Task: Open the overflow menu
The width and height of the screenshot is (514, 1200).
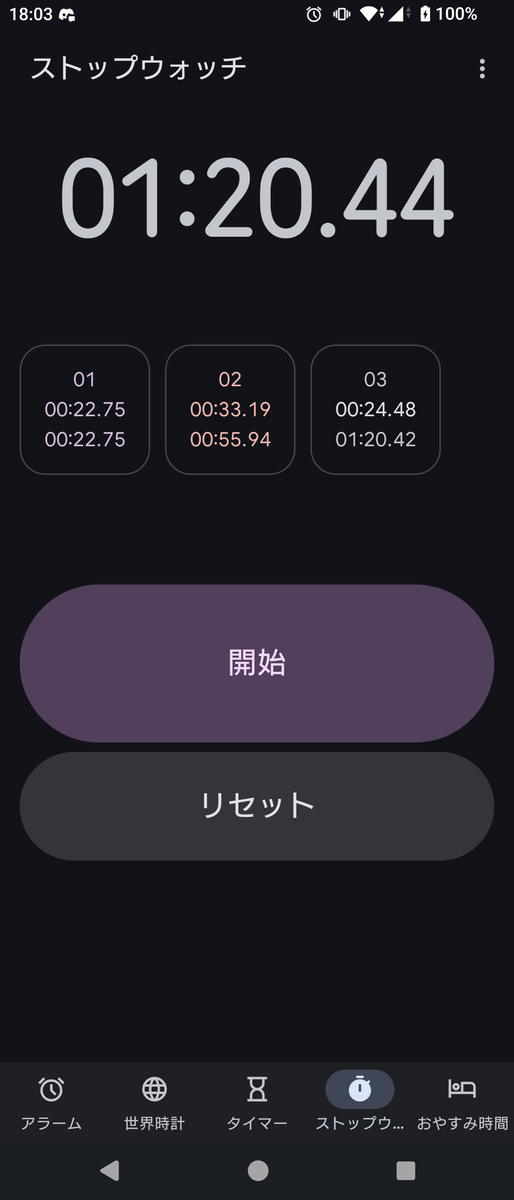Action: click(482, 68)
